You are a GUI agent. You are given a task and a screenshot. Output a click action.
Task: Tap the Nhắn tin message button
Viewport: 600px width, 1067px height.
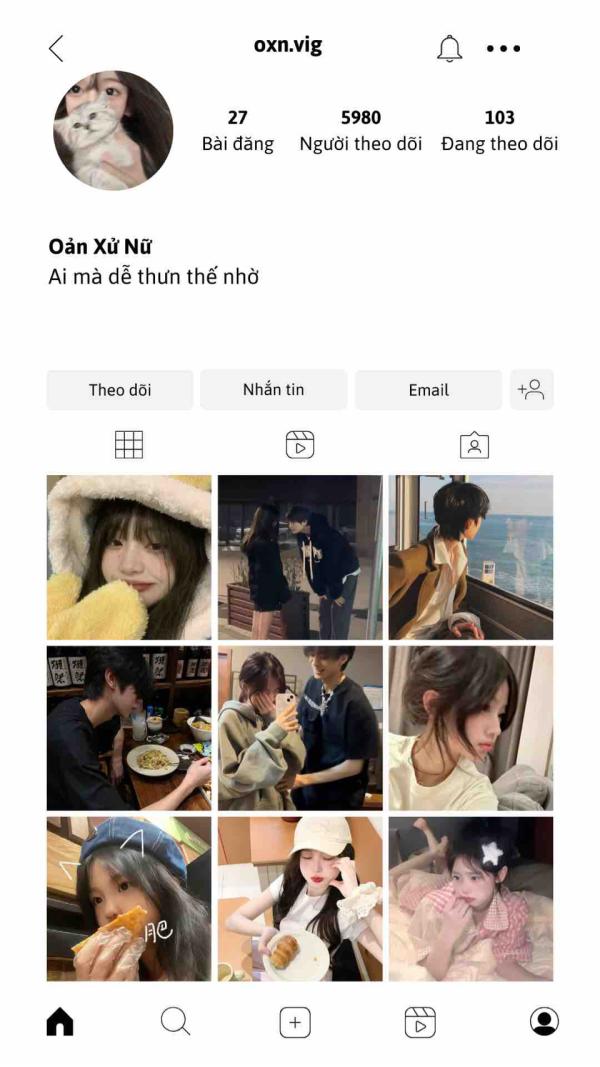point(273,390)
